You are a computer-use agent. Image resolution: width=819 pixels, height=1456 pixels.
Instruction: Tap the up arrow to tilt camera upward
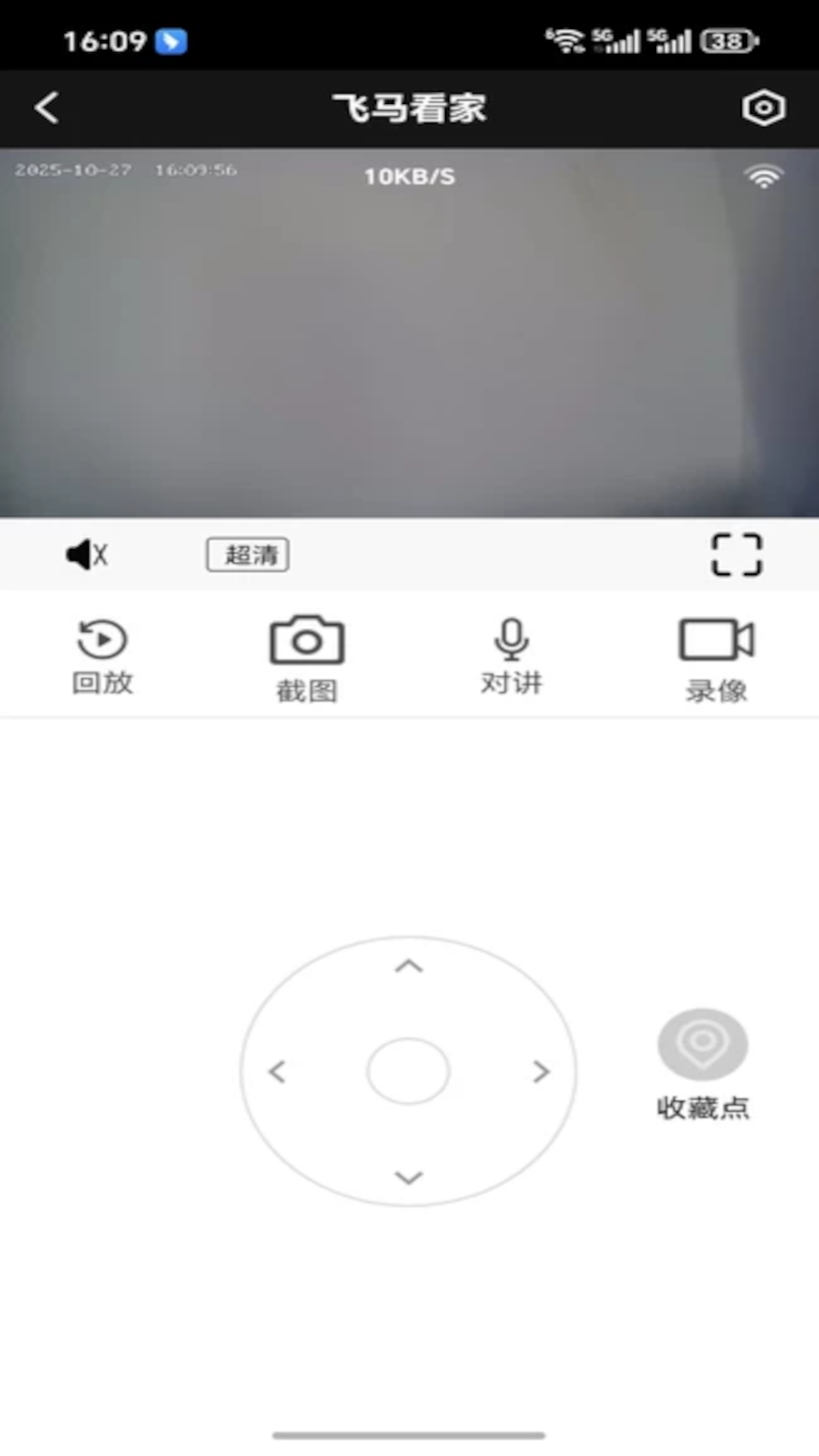(409, 968)
